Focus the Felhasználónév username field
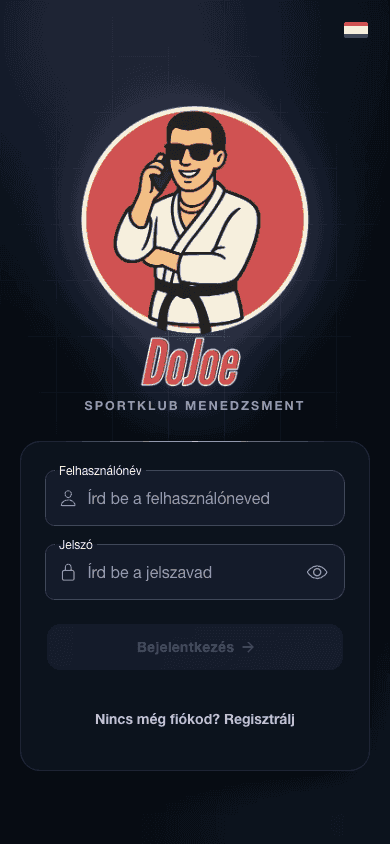 pyautogui.click(x=195, y=498)
